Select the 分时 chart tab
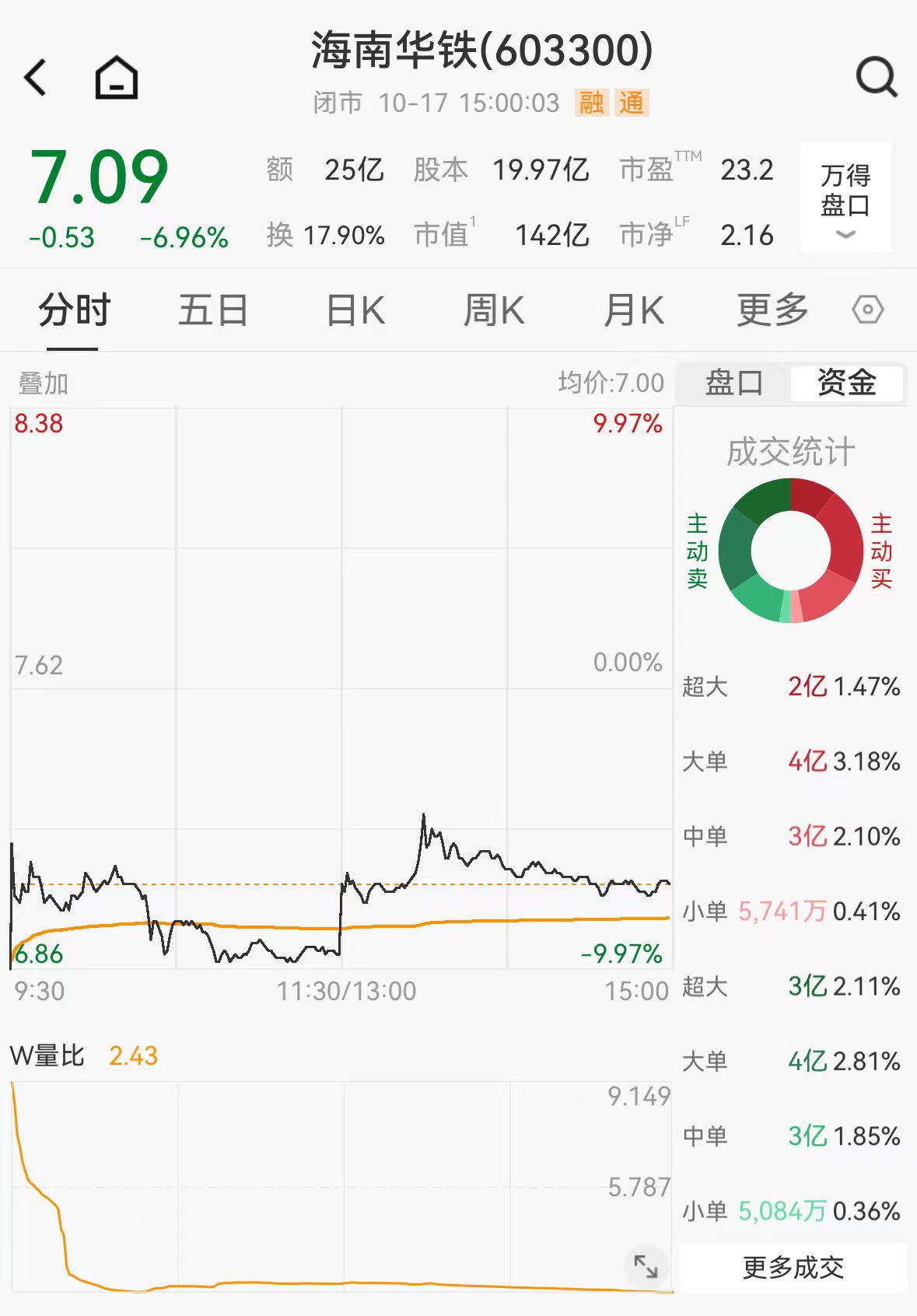The width and height of the screenshot is (917, 1316). point(74,311)
